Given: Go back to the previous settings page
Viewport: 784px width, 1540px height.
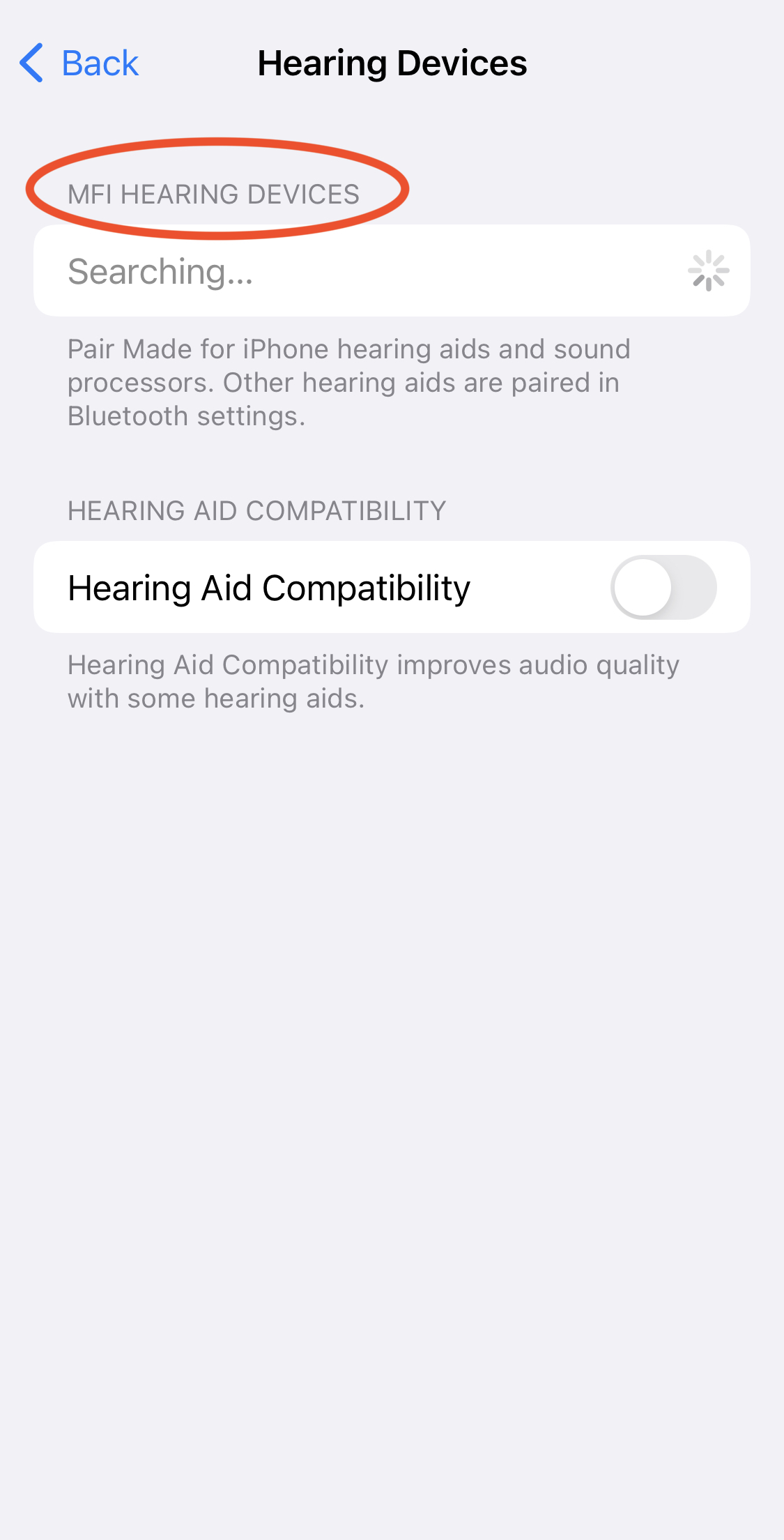Looking at the screenshot, I should click(79, 63).
